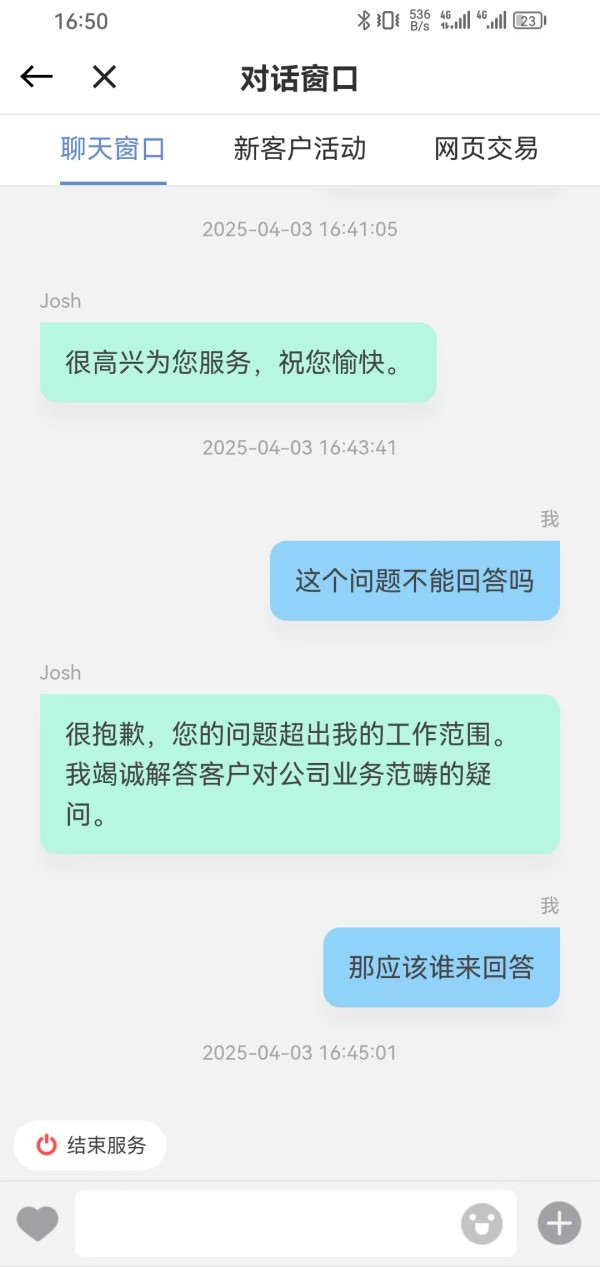Open the plus attachment menu

(559, 1223)
